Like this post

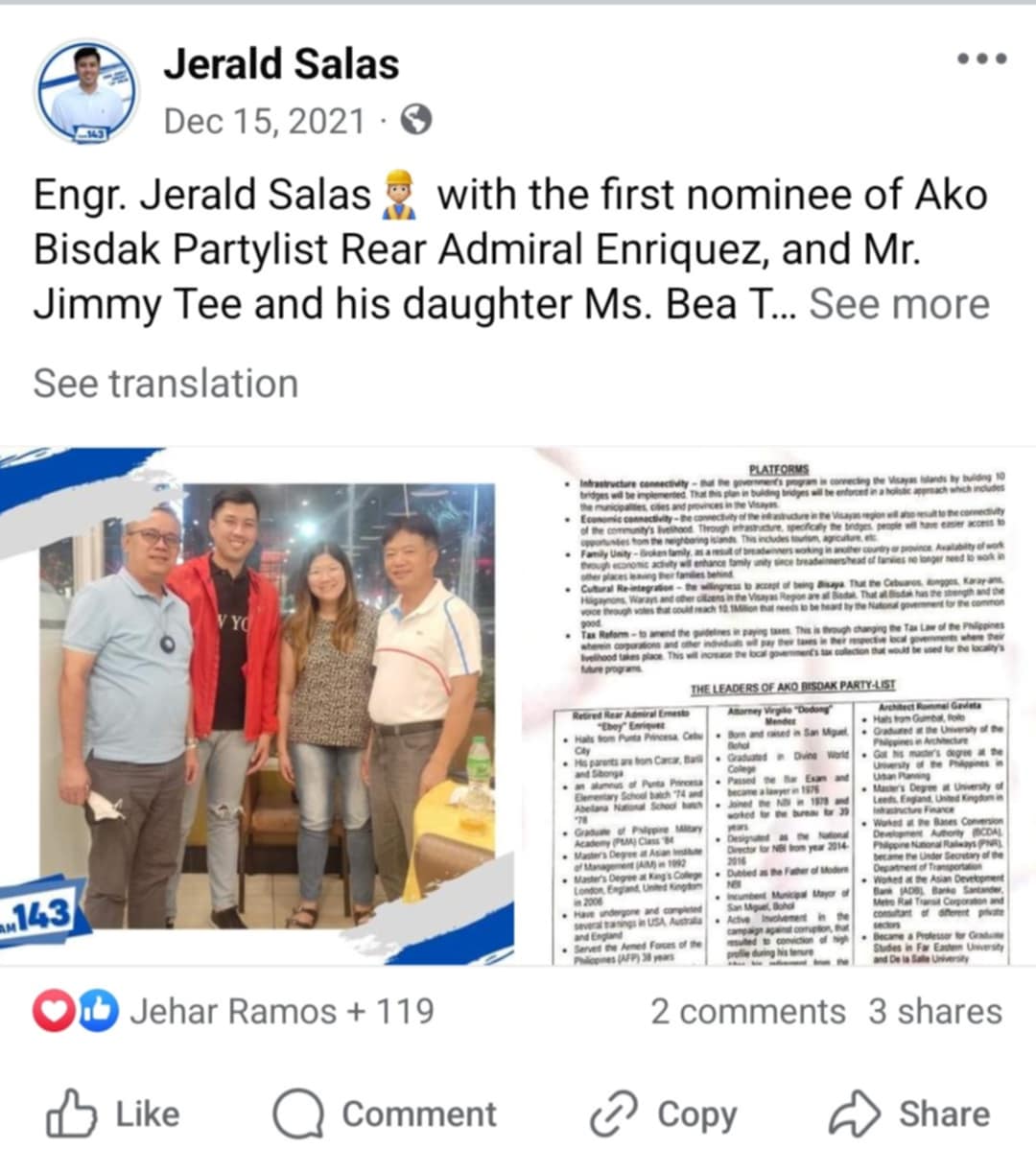coord(114,1113)
